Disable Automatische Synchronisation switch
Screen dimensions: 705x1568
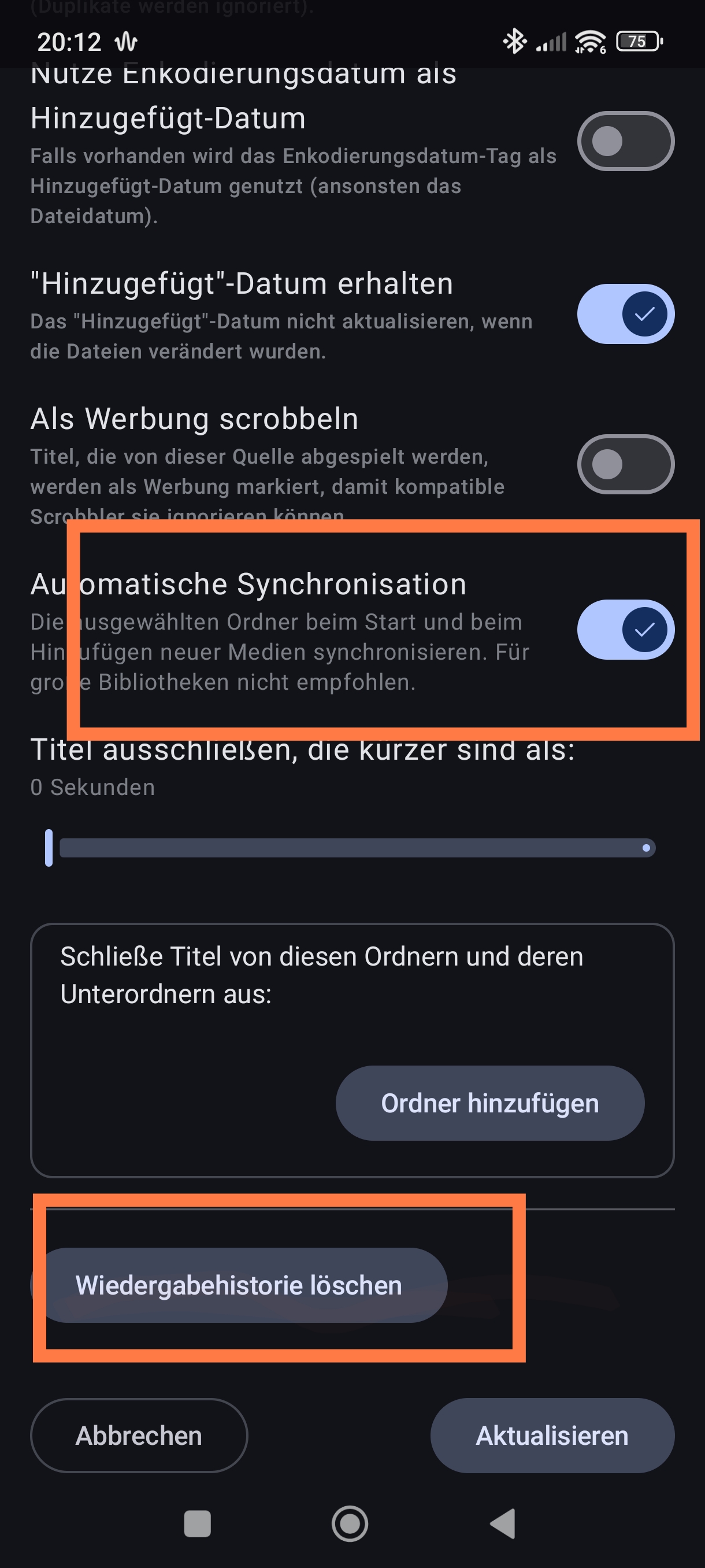click(625, 630)
